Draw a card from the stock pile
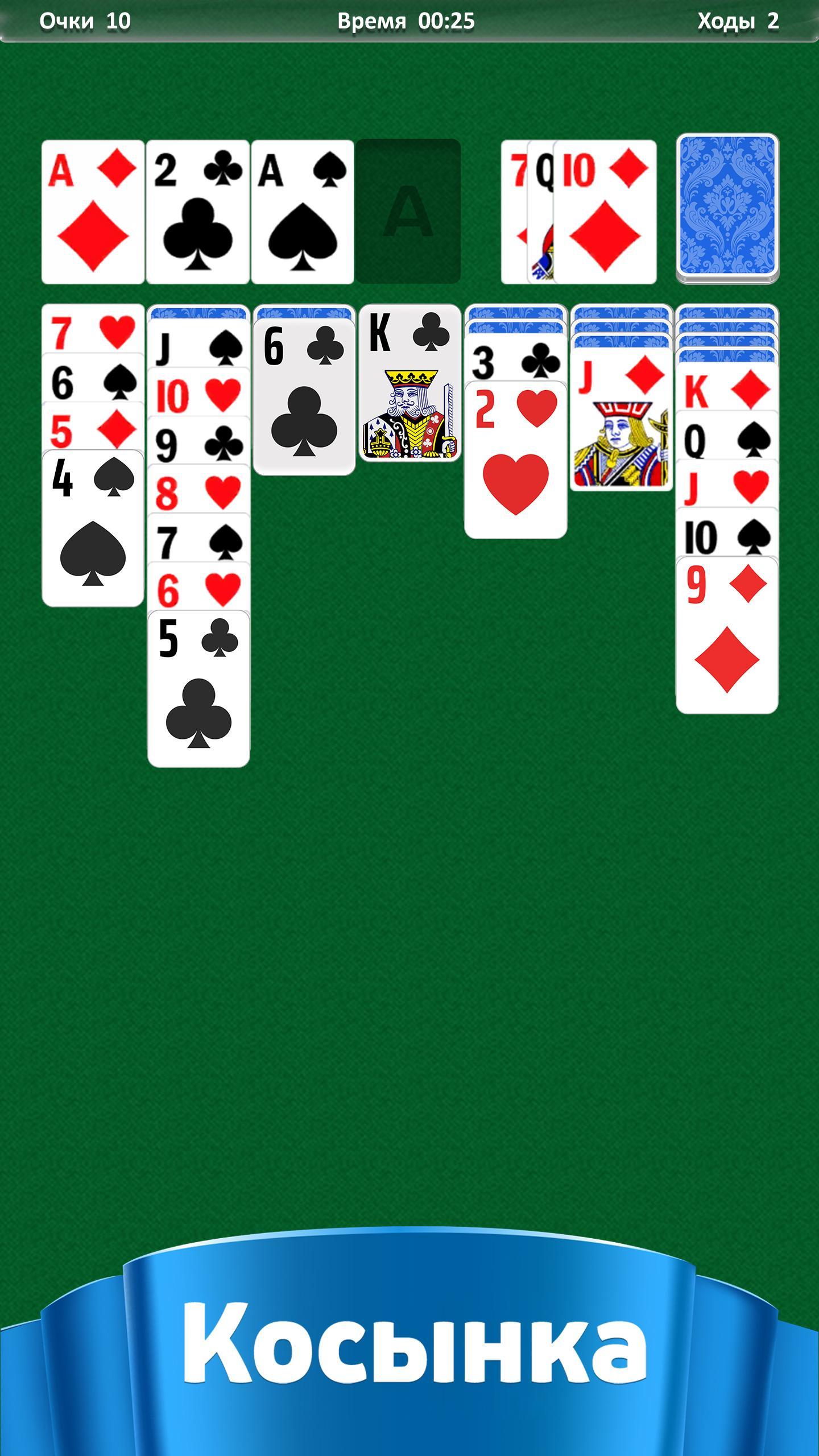Viewport: 819px width, 1456px height. click(x=727, y=208)
